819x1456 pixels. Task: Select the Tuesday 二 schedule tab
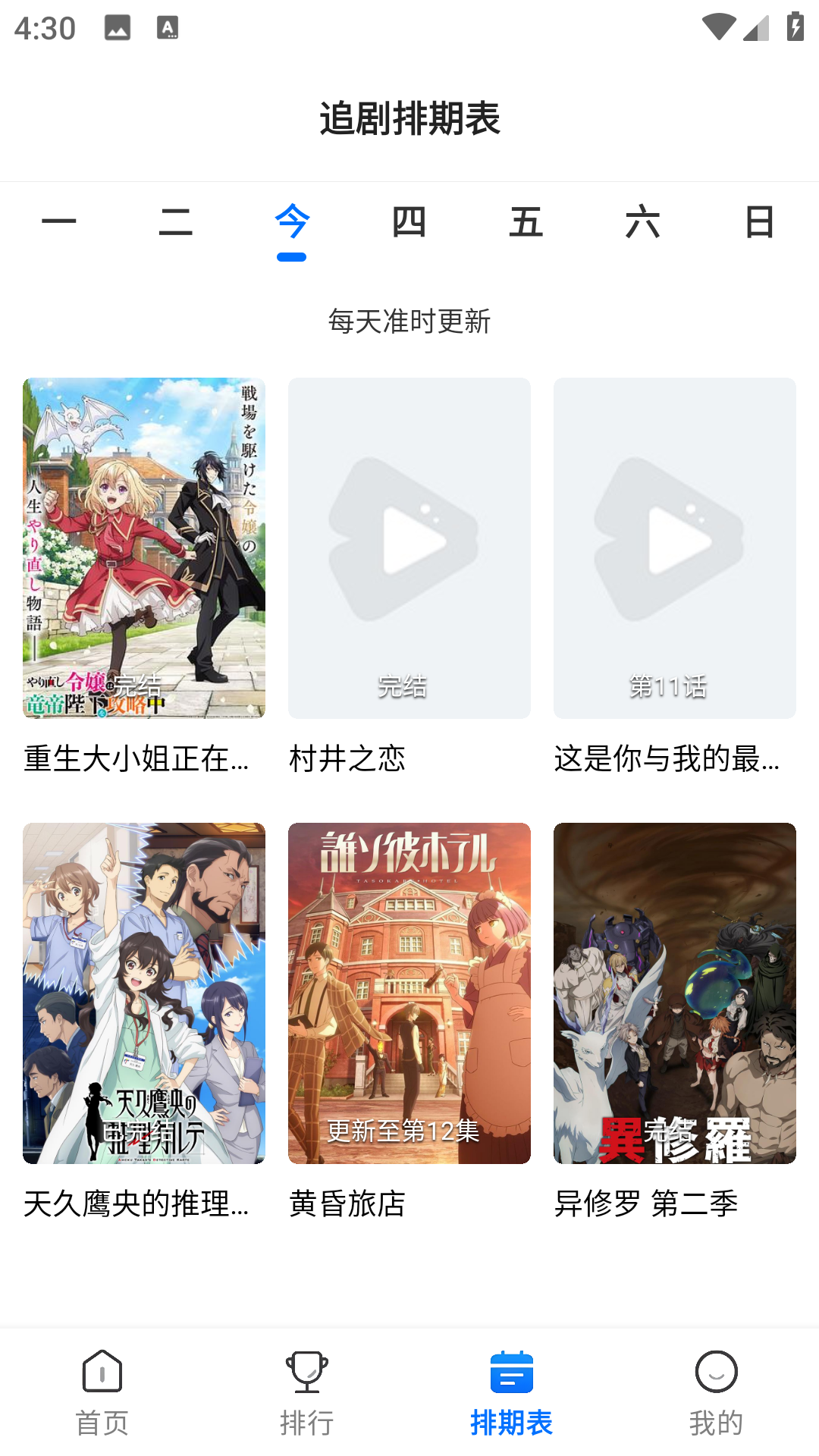[x=176, y=224]
